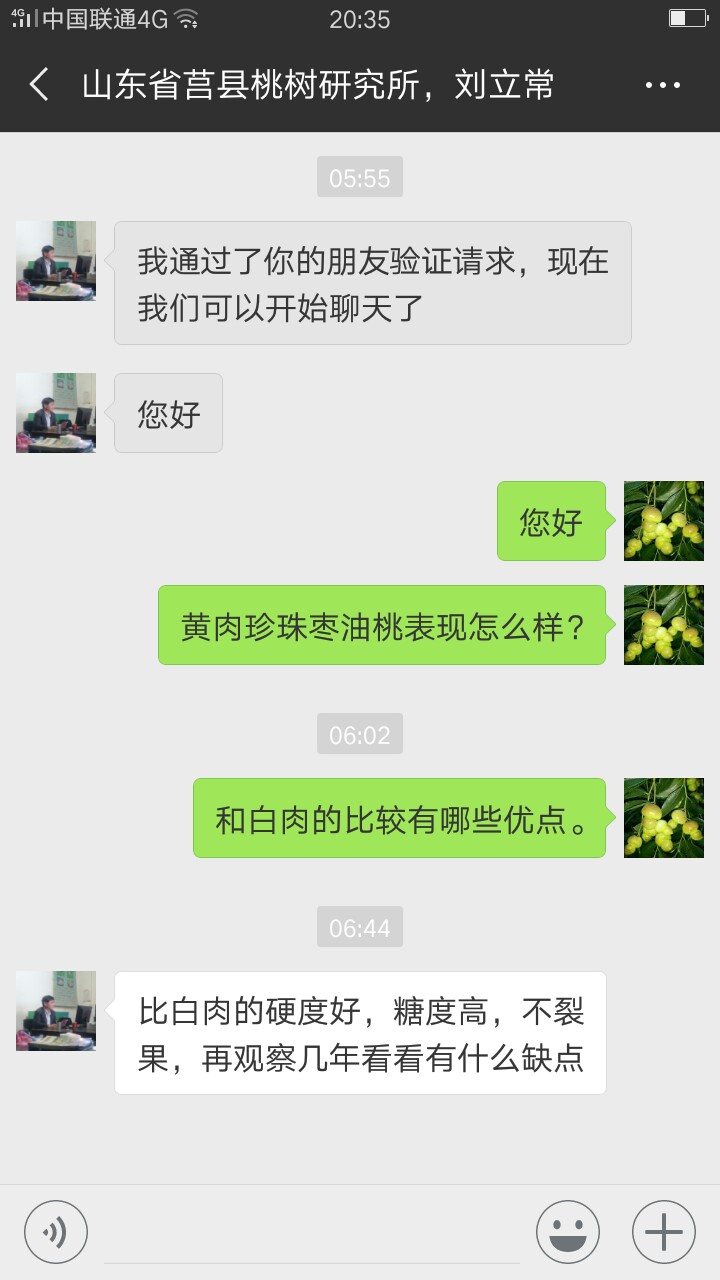
Task: Switch to voice message input
Action: coord(56,1233)
